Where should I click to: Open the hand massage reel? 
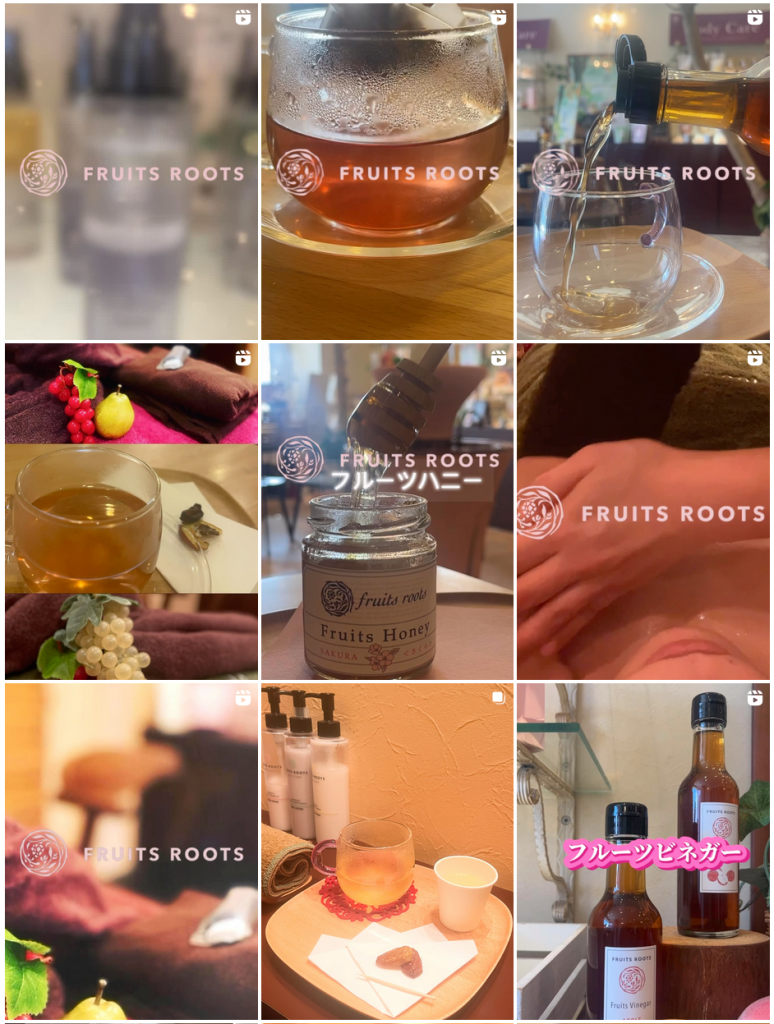[x=643, y=511]
